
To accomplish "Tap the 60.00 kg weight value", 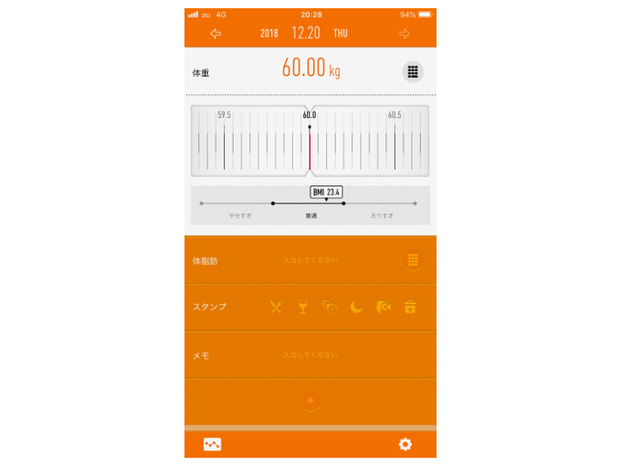I will [x=309, y=69].
